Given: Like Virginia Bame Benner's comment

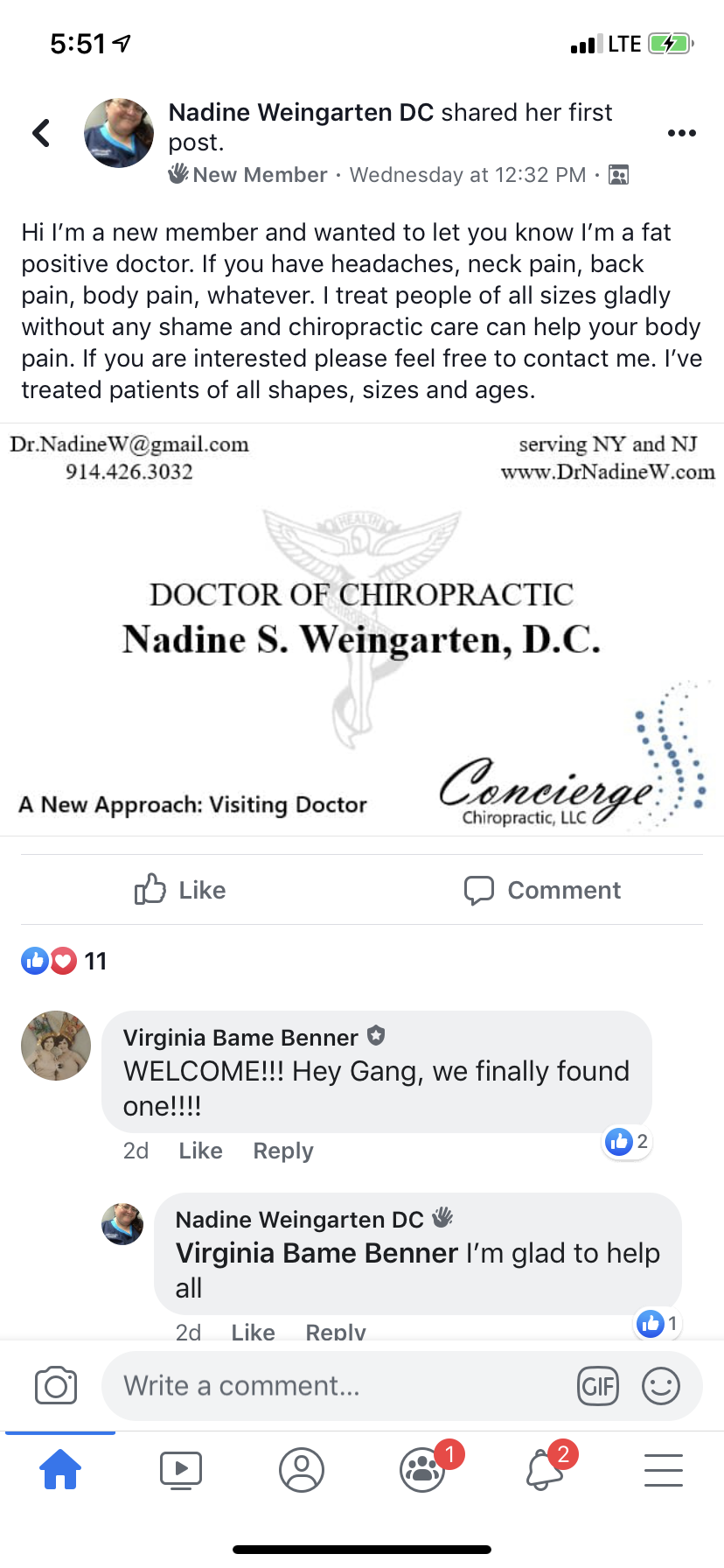Looking at the screenshot, I should point(200,1151).
